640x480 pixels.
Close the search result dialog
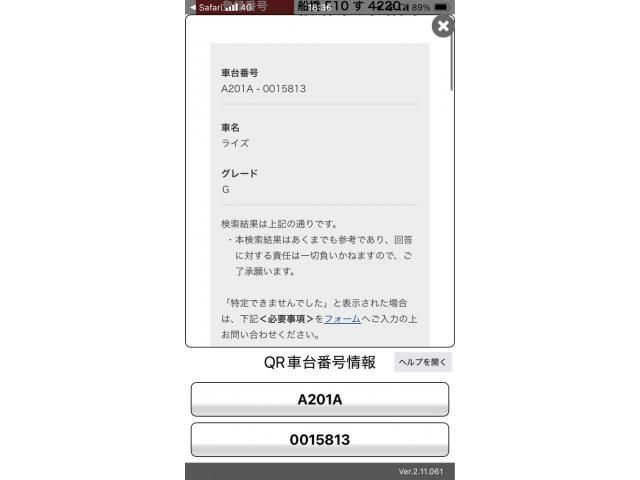[442, 26]
